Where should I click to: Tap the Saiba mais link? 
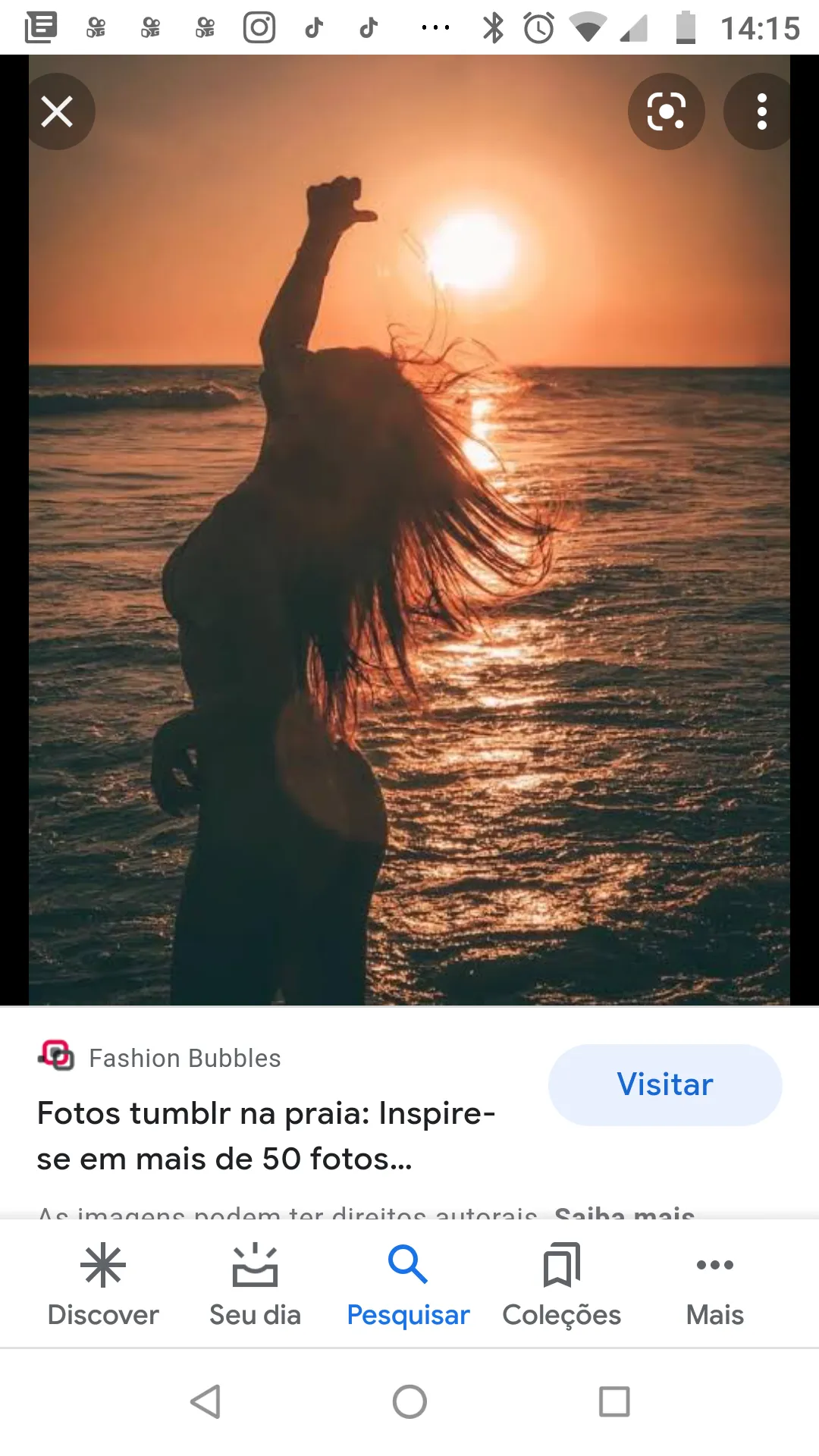coord(623,1213)
